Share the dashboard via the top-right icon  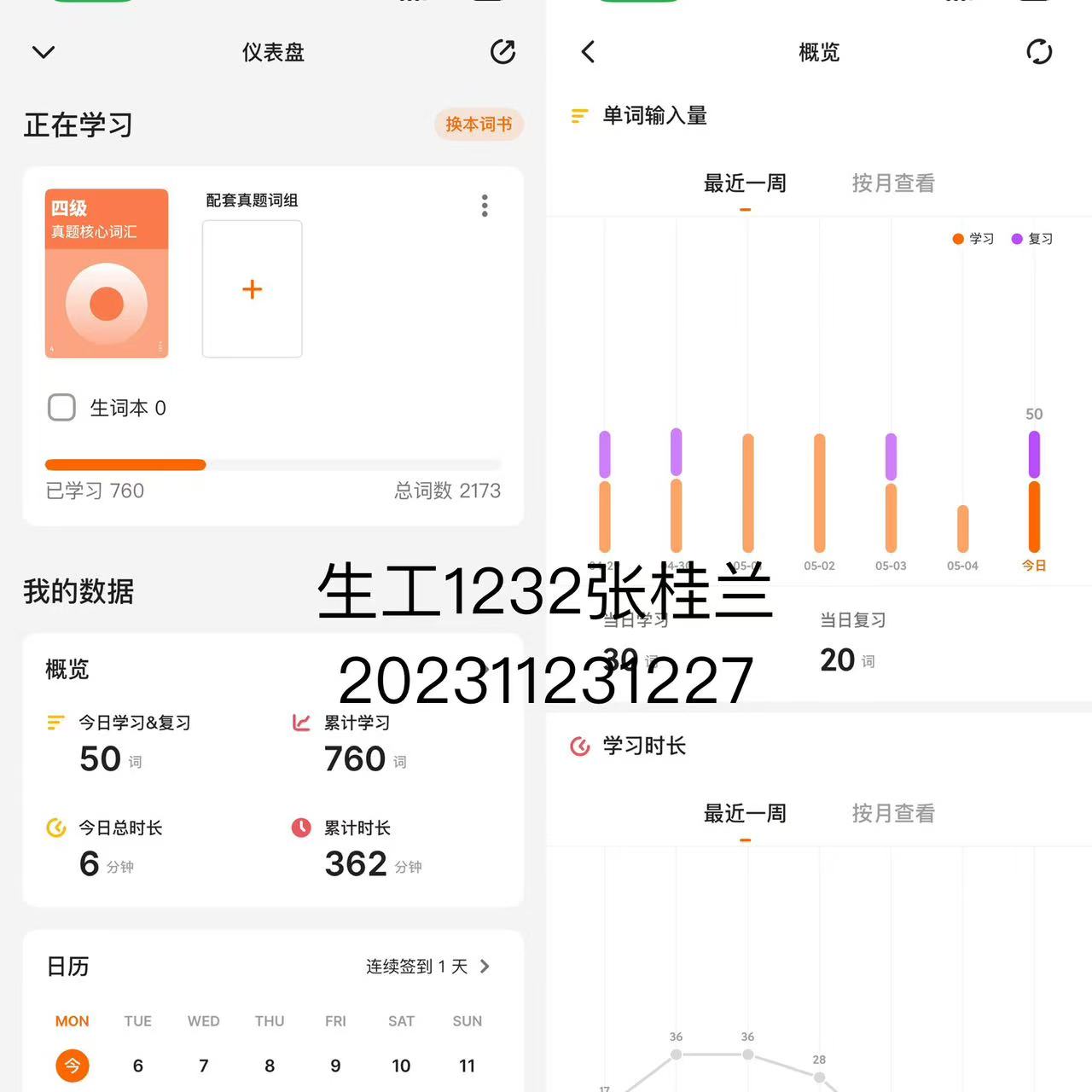coord(502,52)
